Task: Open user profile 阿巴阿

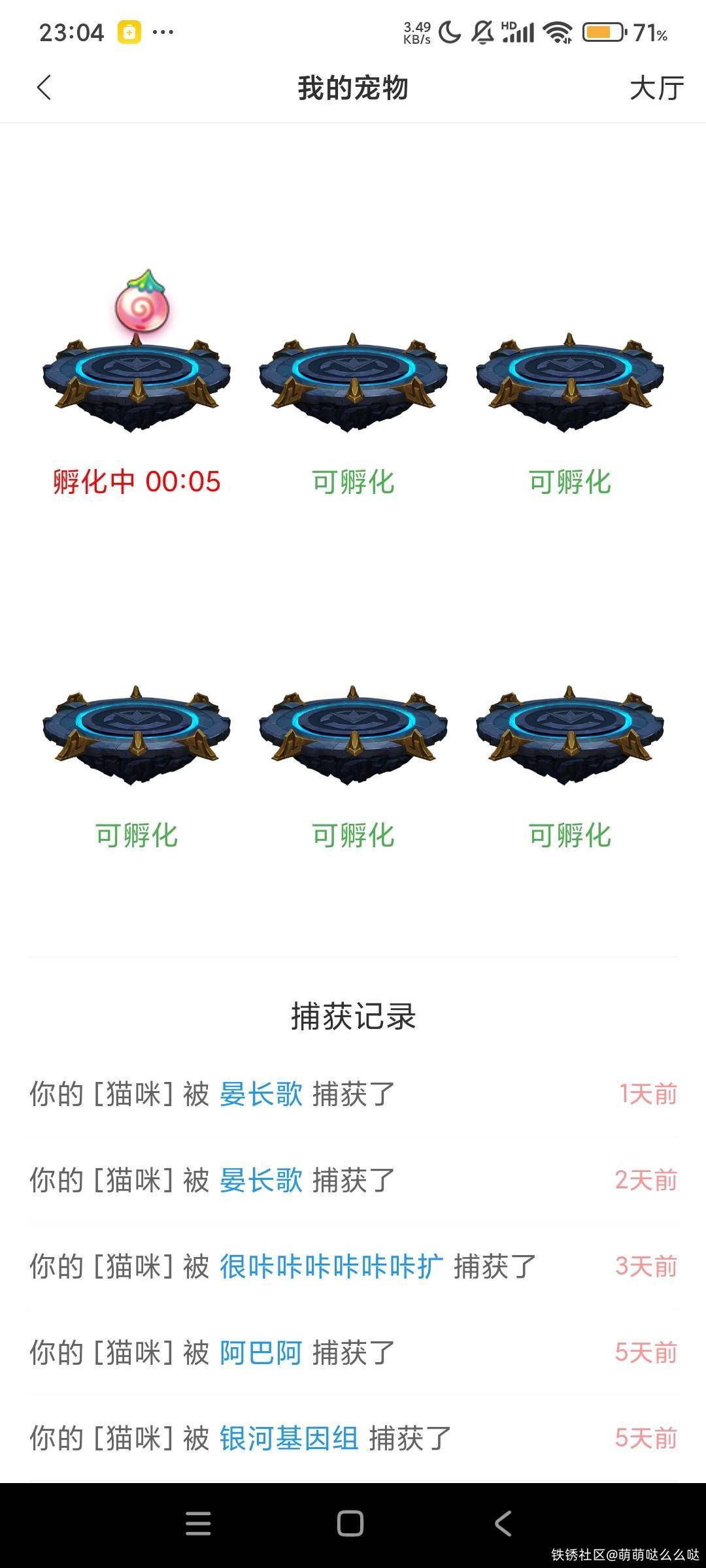Action: [260, 1352]
